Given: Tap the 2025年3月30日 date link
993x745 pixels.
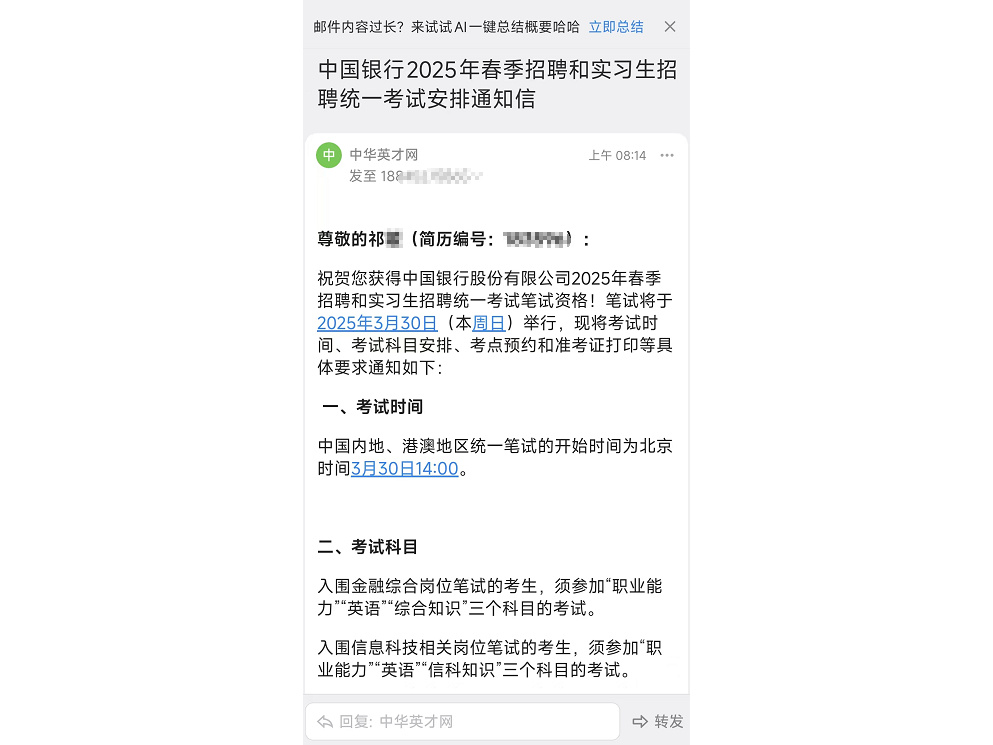Looking at the screenshot, I should click(x=377, y=323).
